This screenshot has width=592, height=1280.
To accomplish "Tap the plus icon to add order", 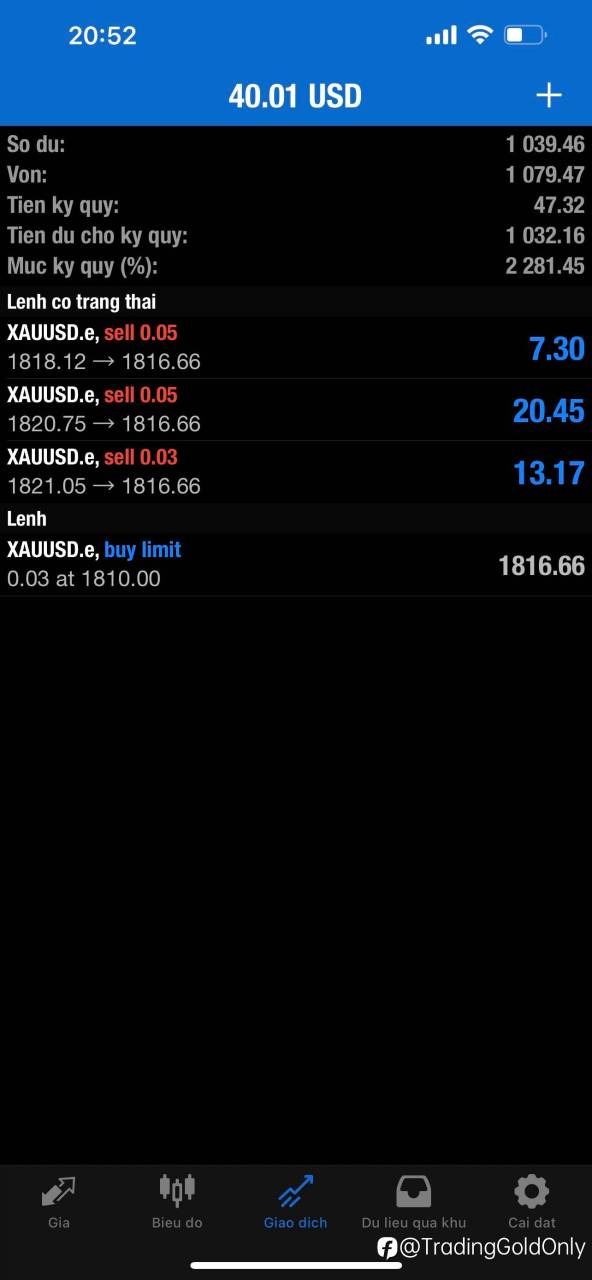I will pos(549,95).
